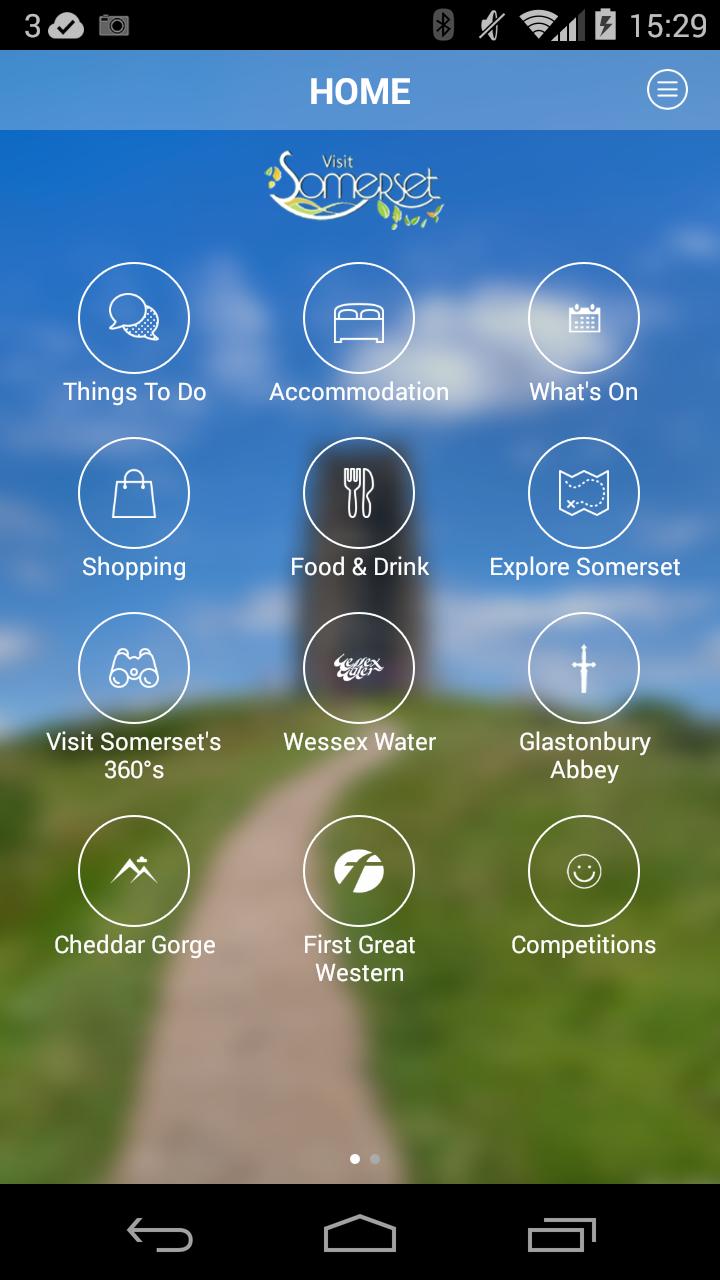Open the Shopping section
720x1280 pixels.
pyautogui.click(x=134, y=493)
